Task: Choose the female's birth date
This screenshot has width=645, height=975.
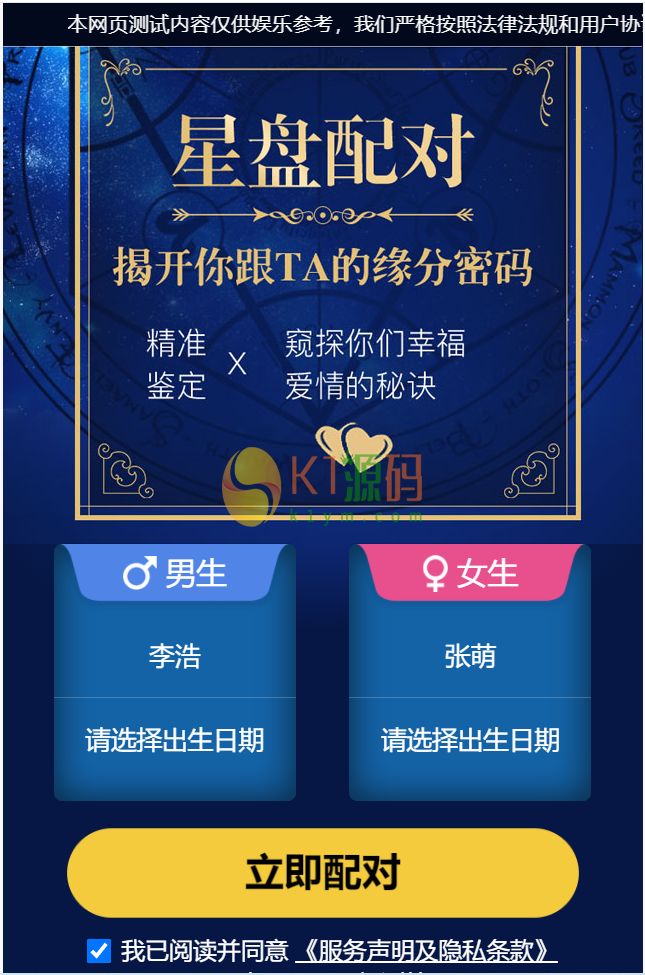Action: pyautogui.click(x=470, y=741)
